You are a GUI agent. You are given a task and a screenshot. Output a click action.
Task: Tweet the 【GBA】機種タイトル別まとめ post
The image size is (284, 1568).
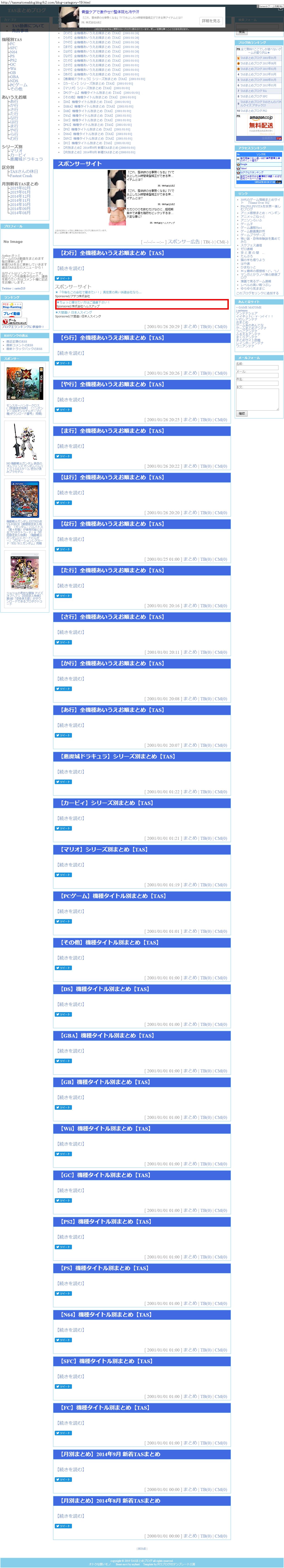tap(63, 1060)
